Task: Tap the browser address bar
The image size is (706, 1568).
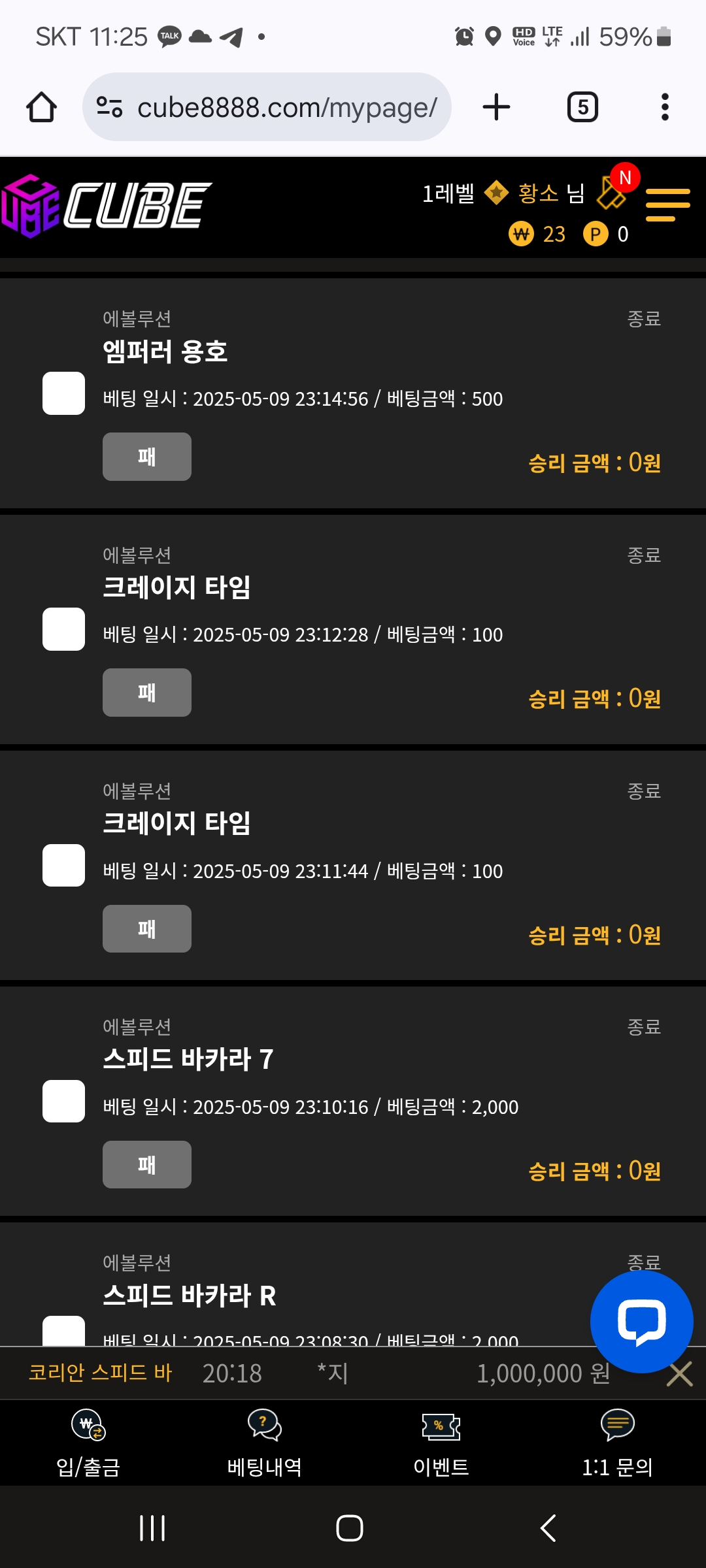Action: (267, 107)
